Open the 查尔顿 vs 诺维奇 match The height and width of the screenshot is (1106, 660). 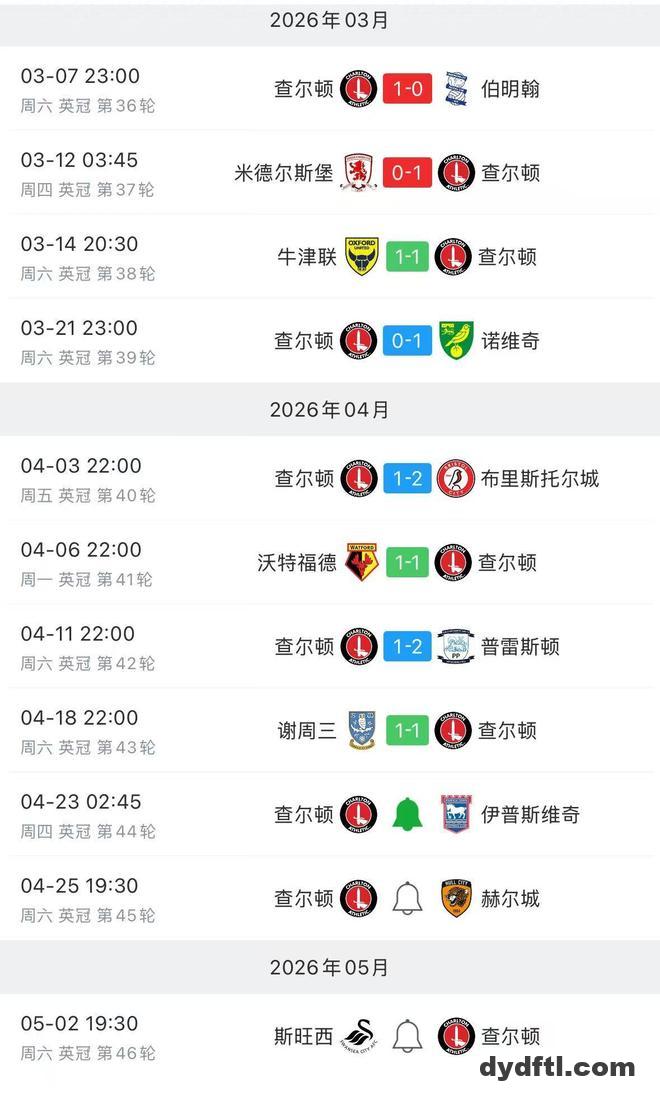pyautogui.click(x=407, y=341)
